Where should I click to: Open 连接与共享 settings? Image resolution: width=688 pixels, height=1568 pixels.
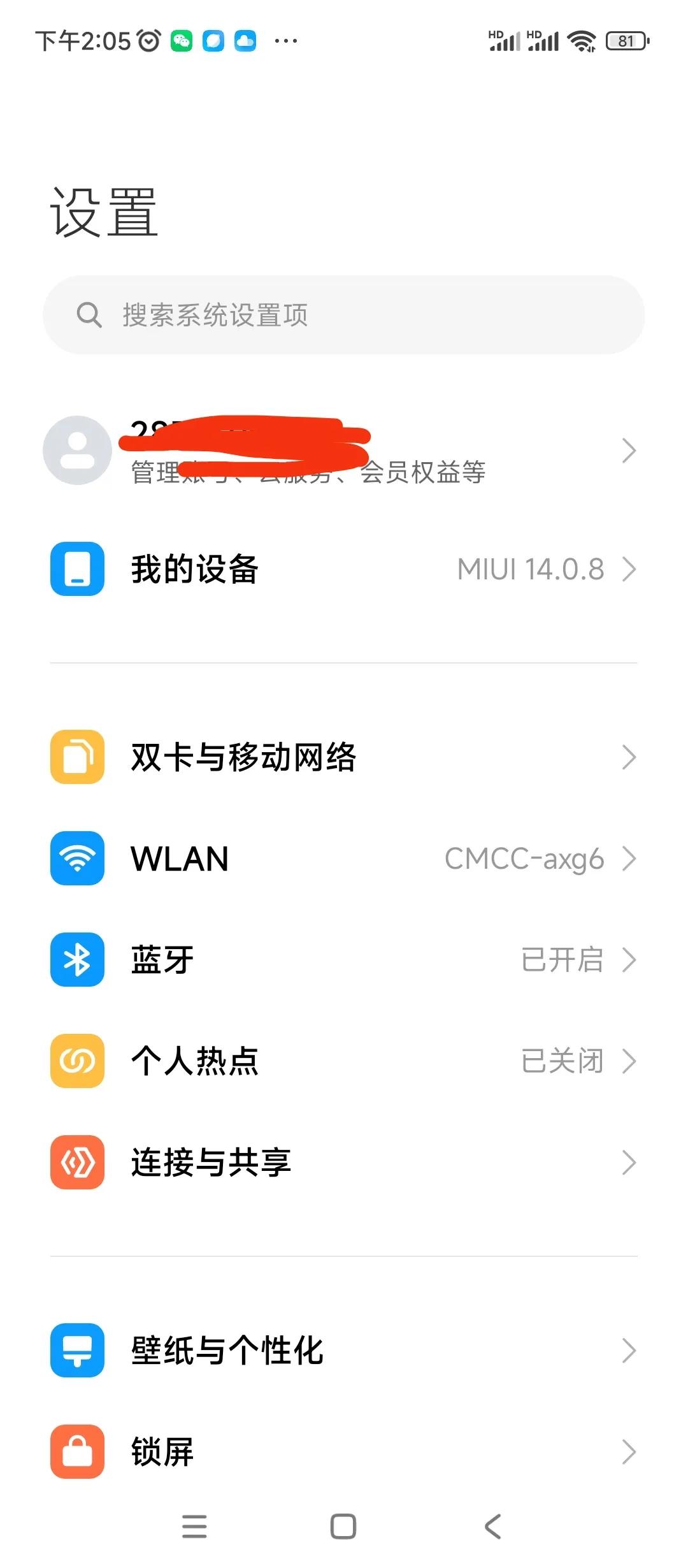point(344,1162)
